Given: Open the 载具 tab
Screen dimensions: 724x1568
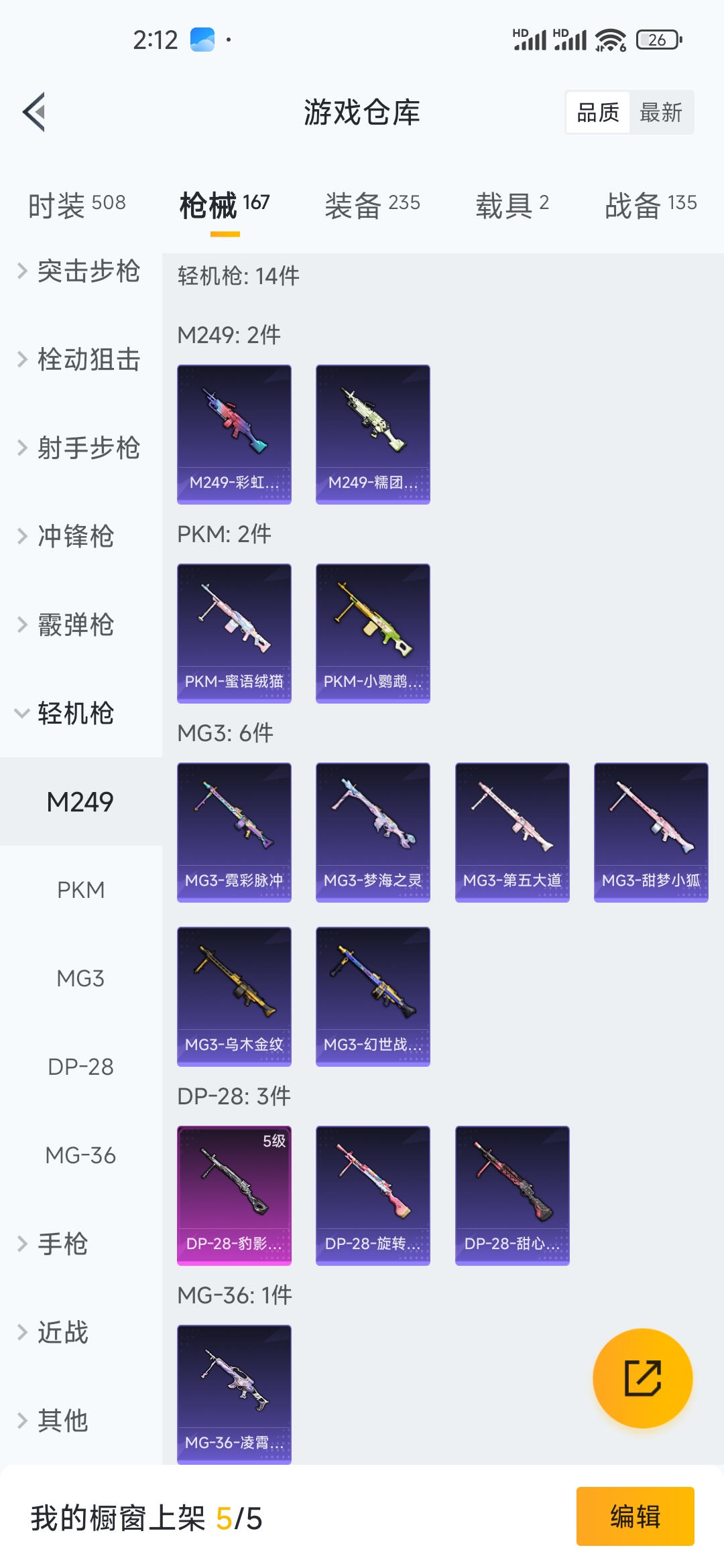Looking at the screenshot, I should [x=512, y=204].
